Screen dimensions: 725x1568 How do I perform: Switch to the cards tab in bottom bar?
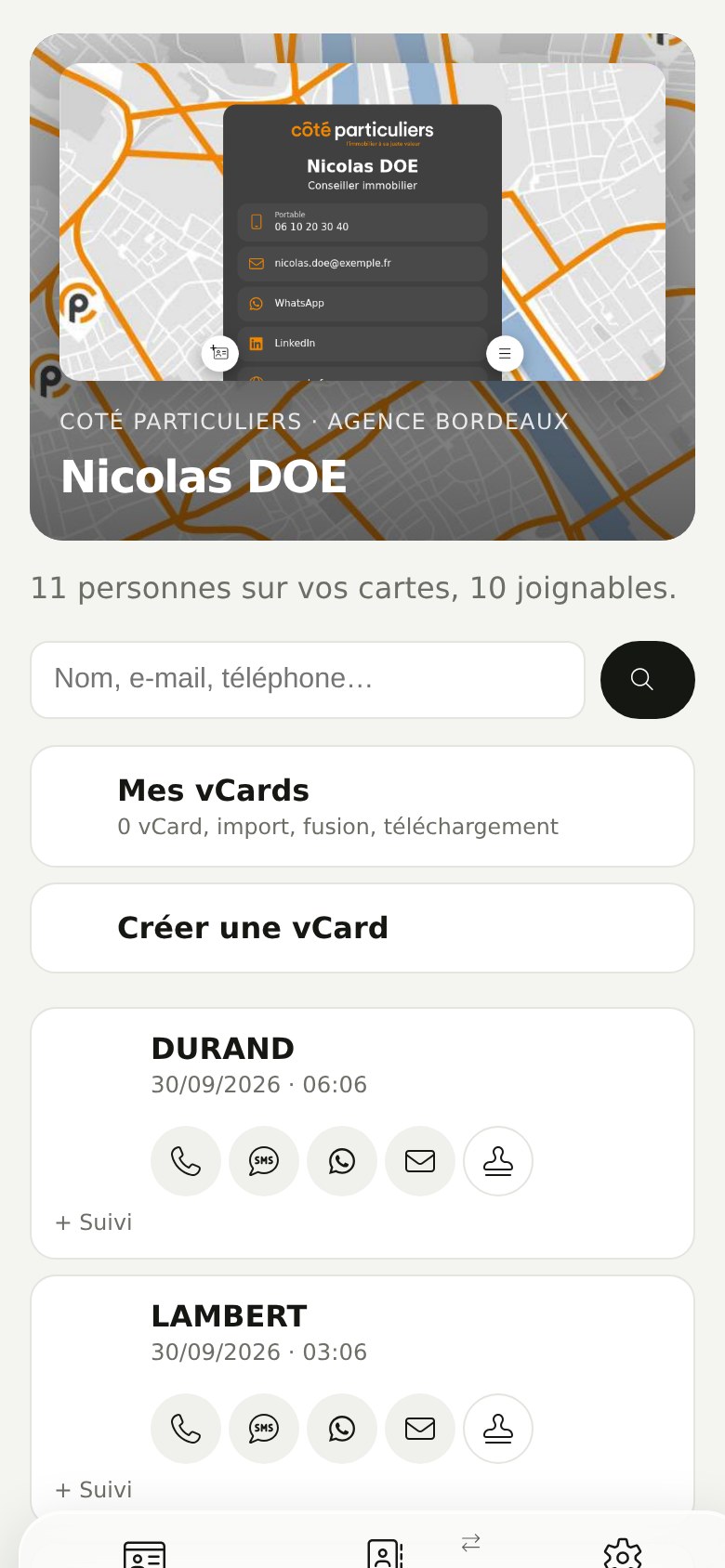coord(145,1553)
